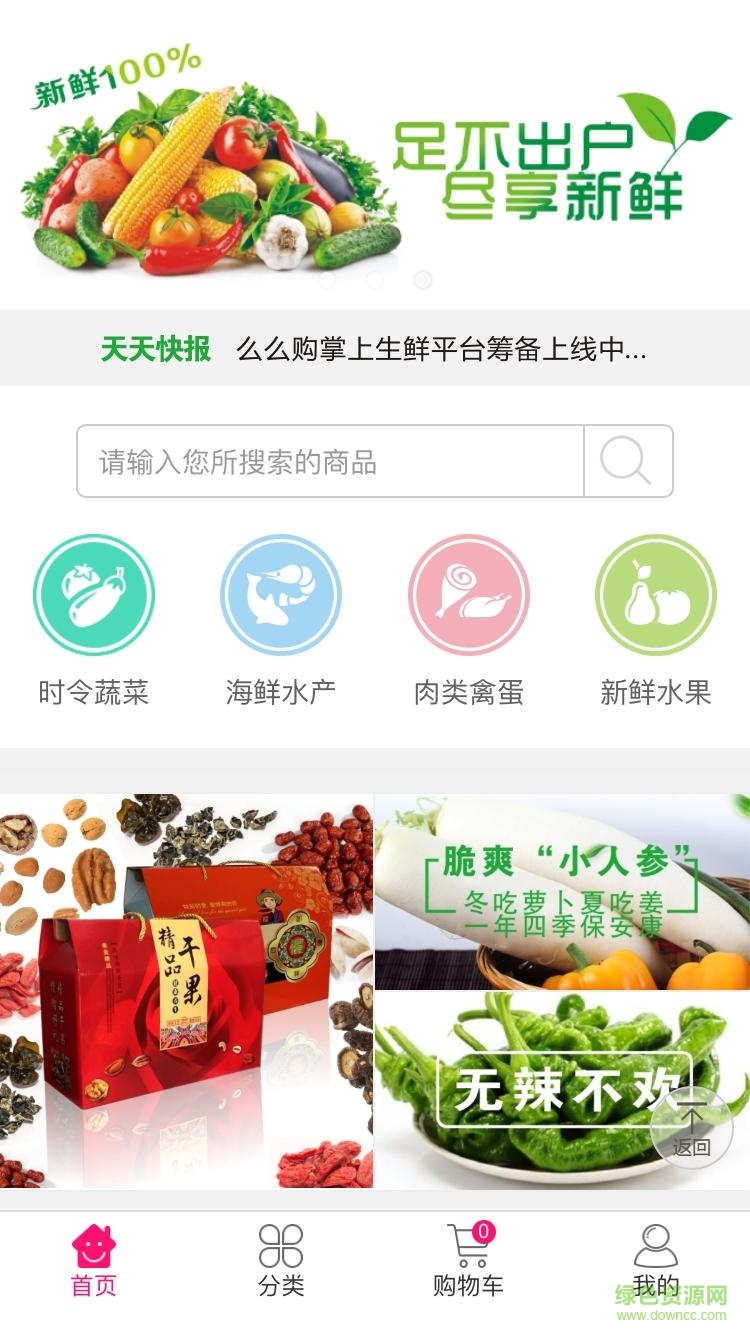Screen dimensions: 750x1334
Task: Tap the 返回 back-to-top floating button
Action: point(691,1128)
